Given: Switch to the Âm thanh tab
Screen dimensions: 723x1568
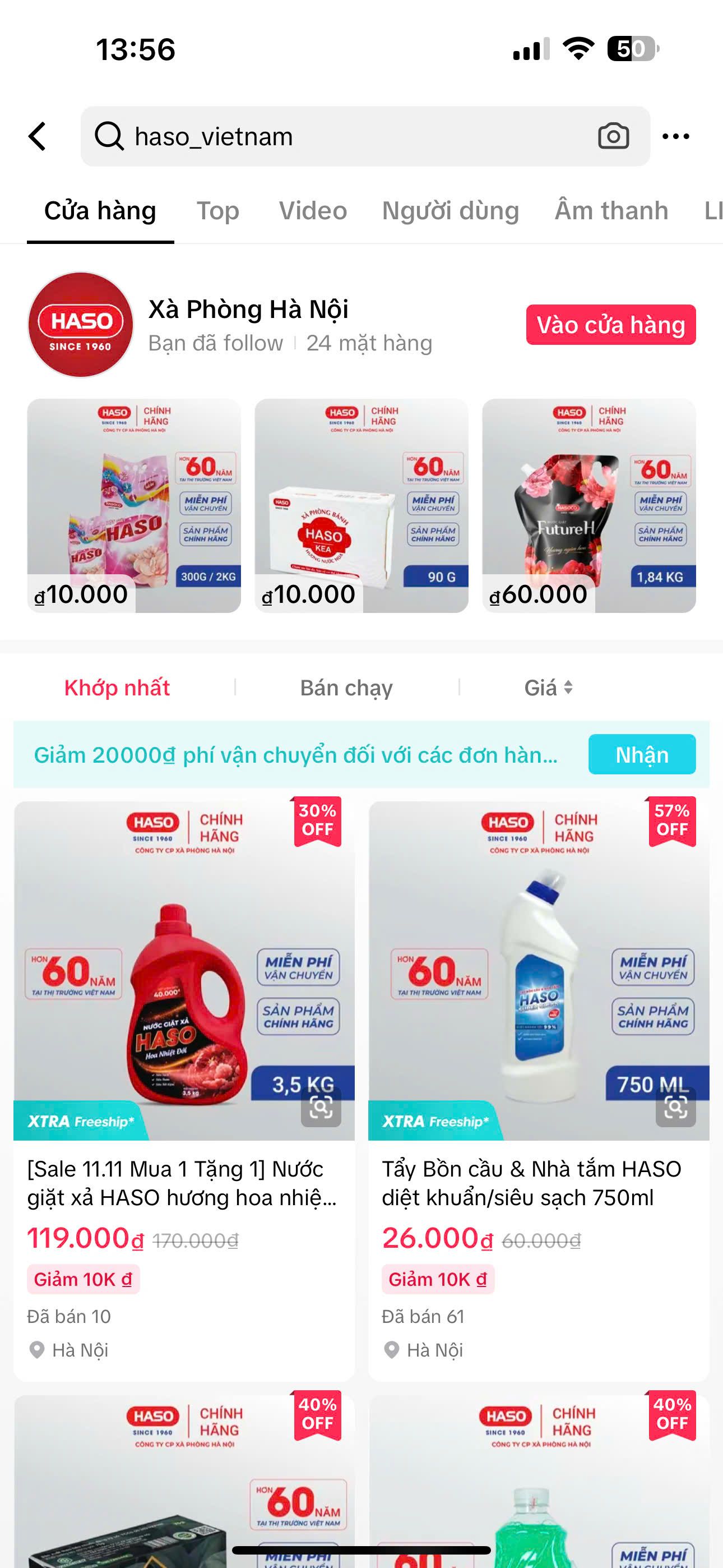Looking at the screenshot, I should (611, 211).
